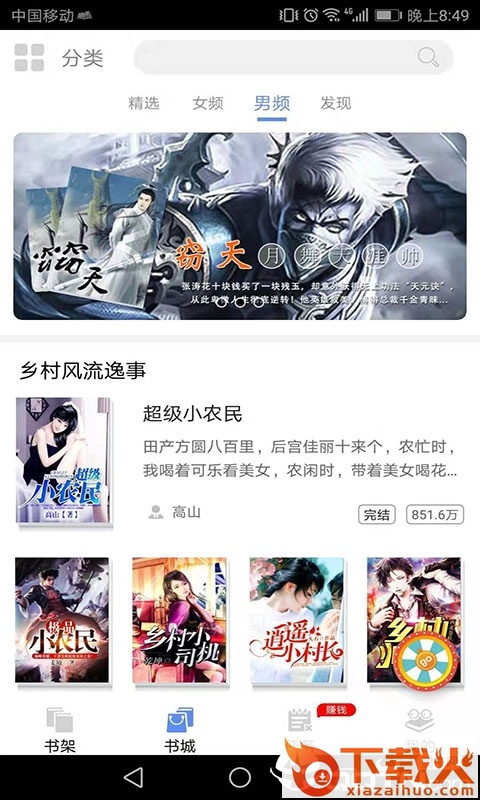480x800 pixels.
Task: Tap the system home button
Action: point(240,778)
